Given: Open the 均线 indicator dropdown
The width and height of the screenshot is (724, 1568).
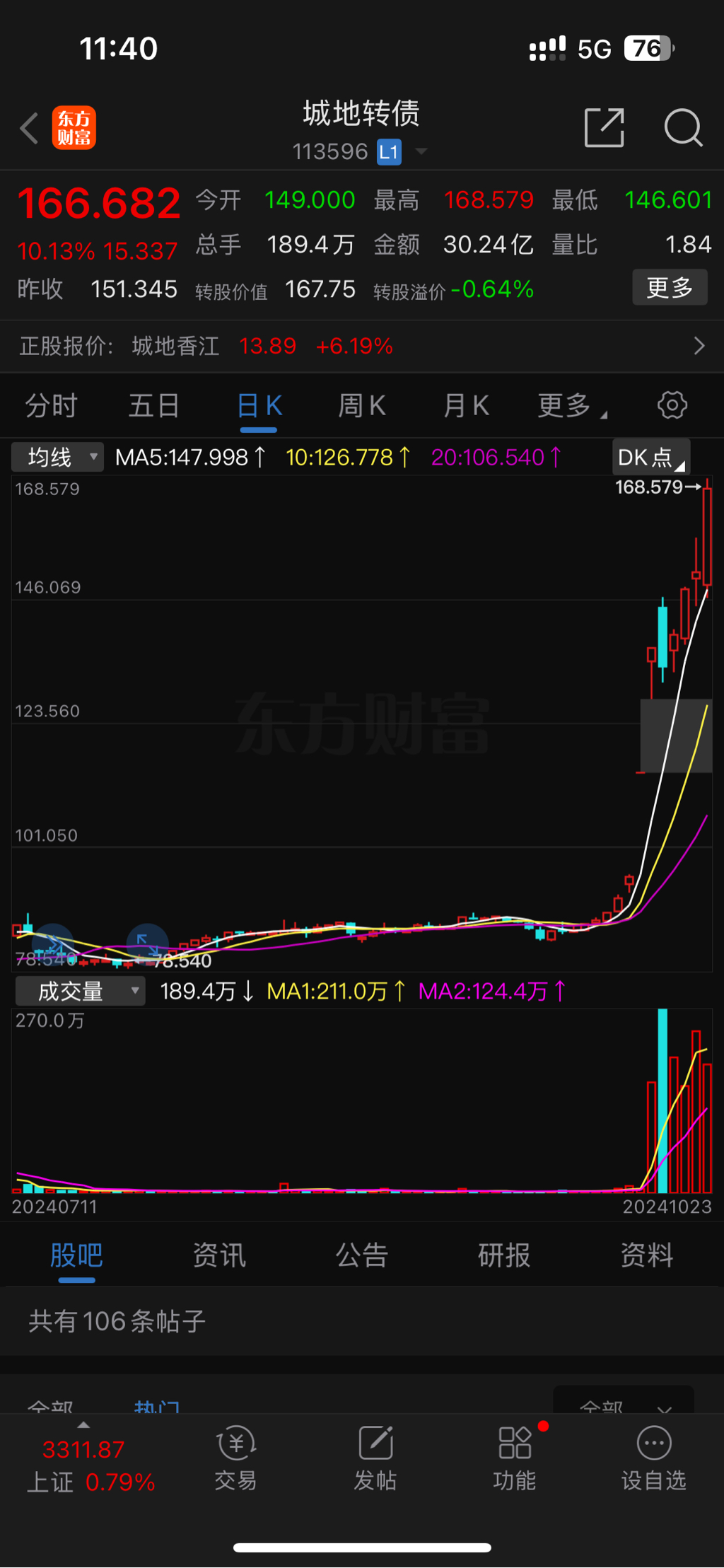Looking at the screenshot, I should (x=58, y=458).
